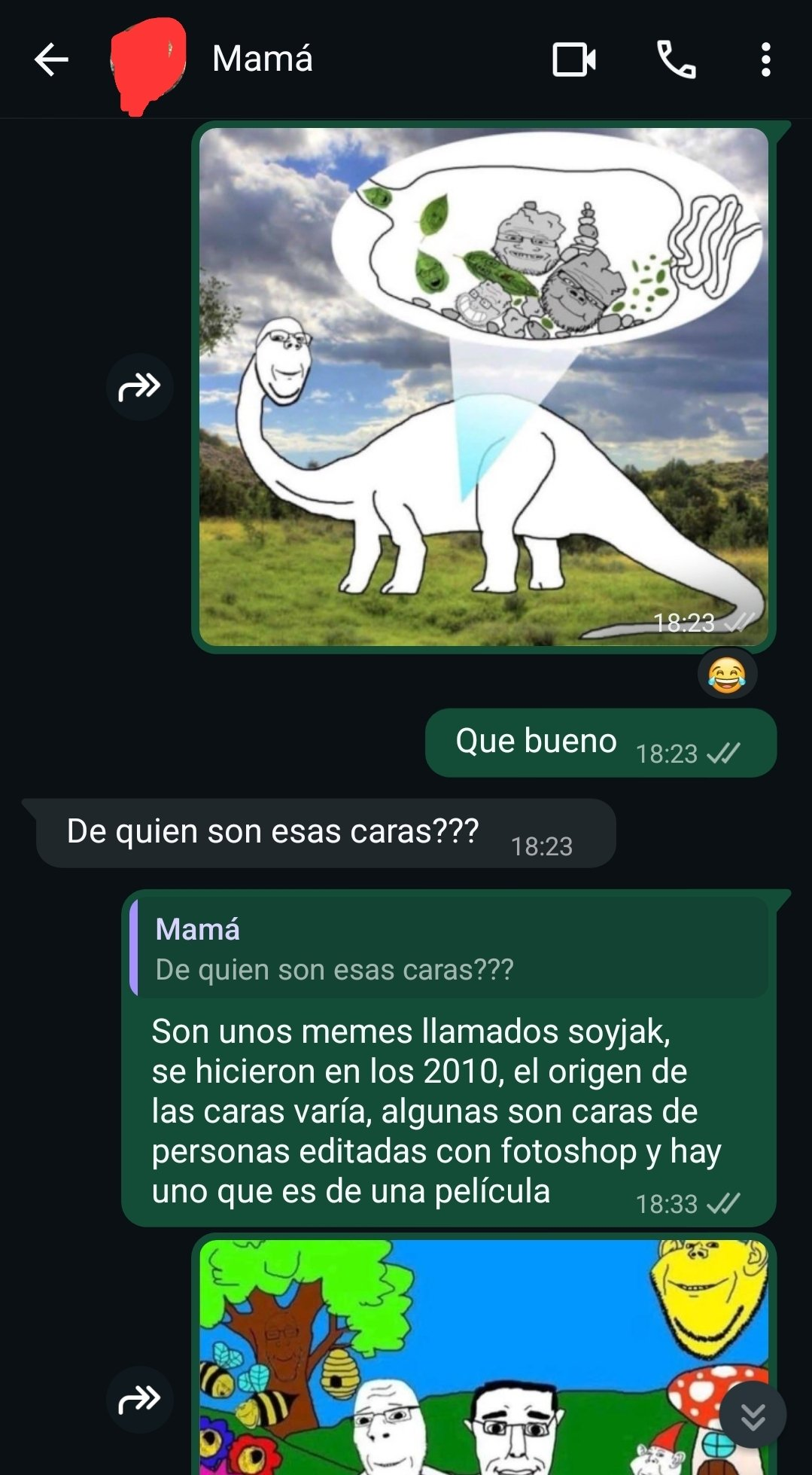The image size is (812, 1475).
Task: Start a voice call with Mamá
Action: (676, 59)
